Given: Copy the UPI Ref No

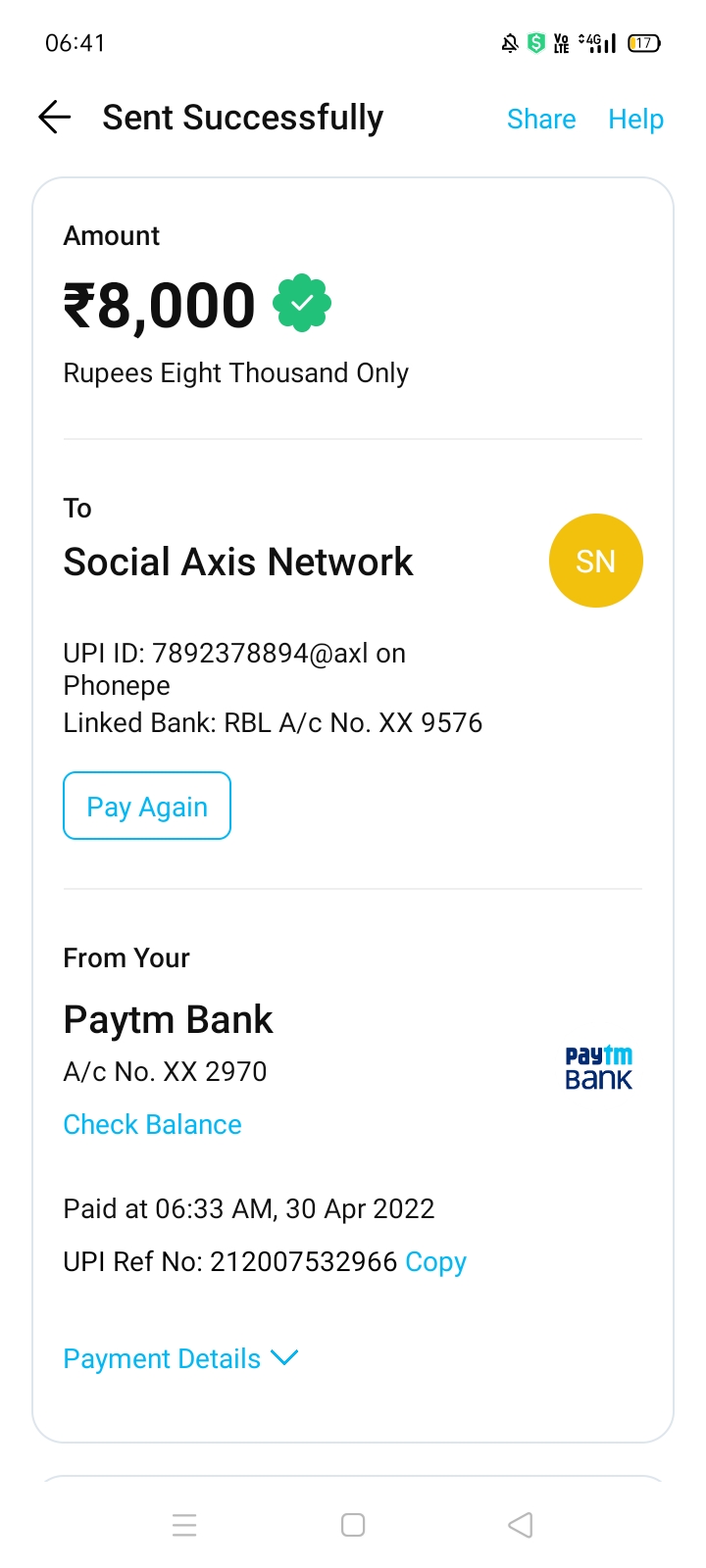Looking at the screenshot, I should (435, 1262).
